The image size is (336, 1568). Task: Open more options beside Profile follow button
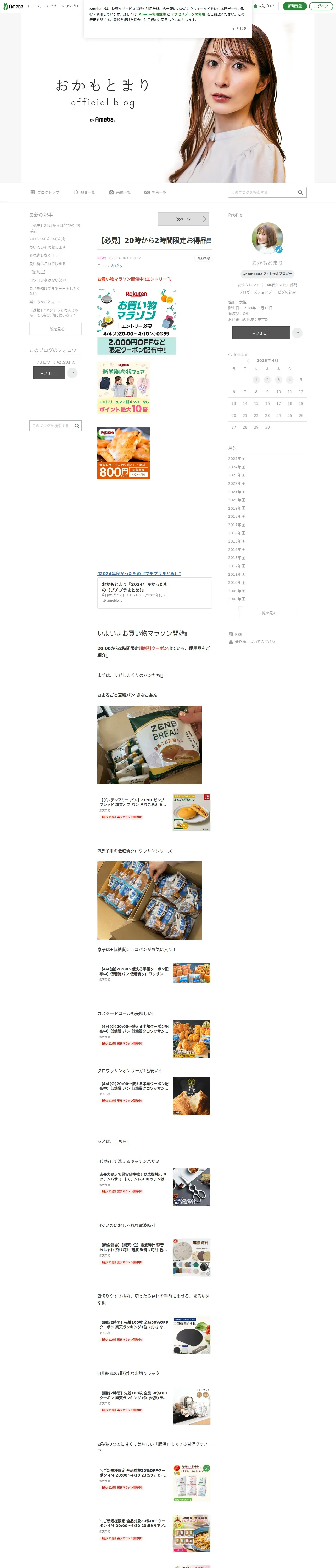[x=297, y=333]
